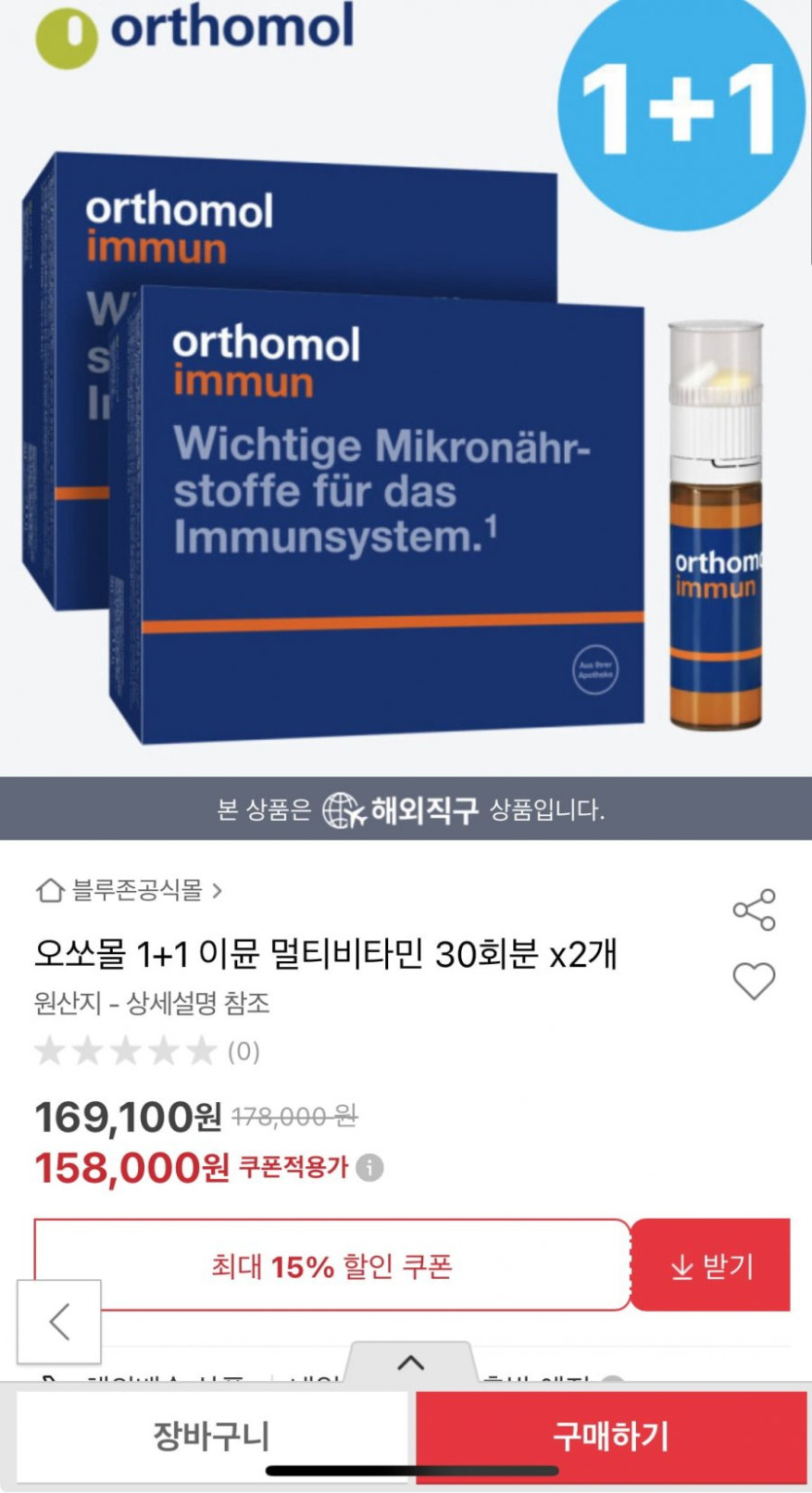Viewport: 812px width, 1493px height.
Task: Buy now with 구매하기
Action: click(611, 1436)
